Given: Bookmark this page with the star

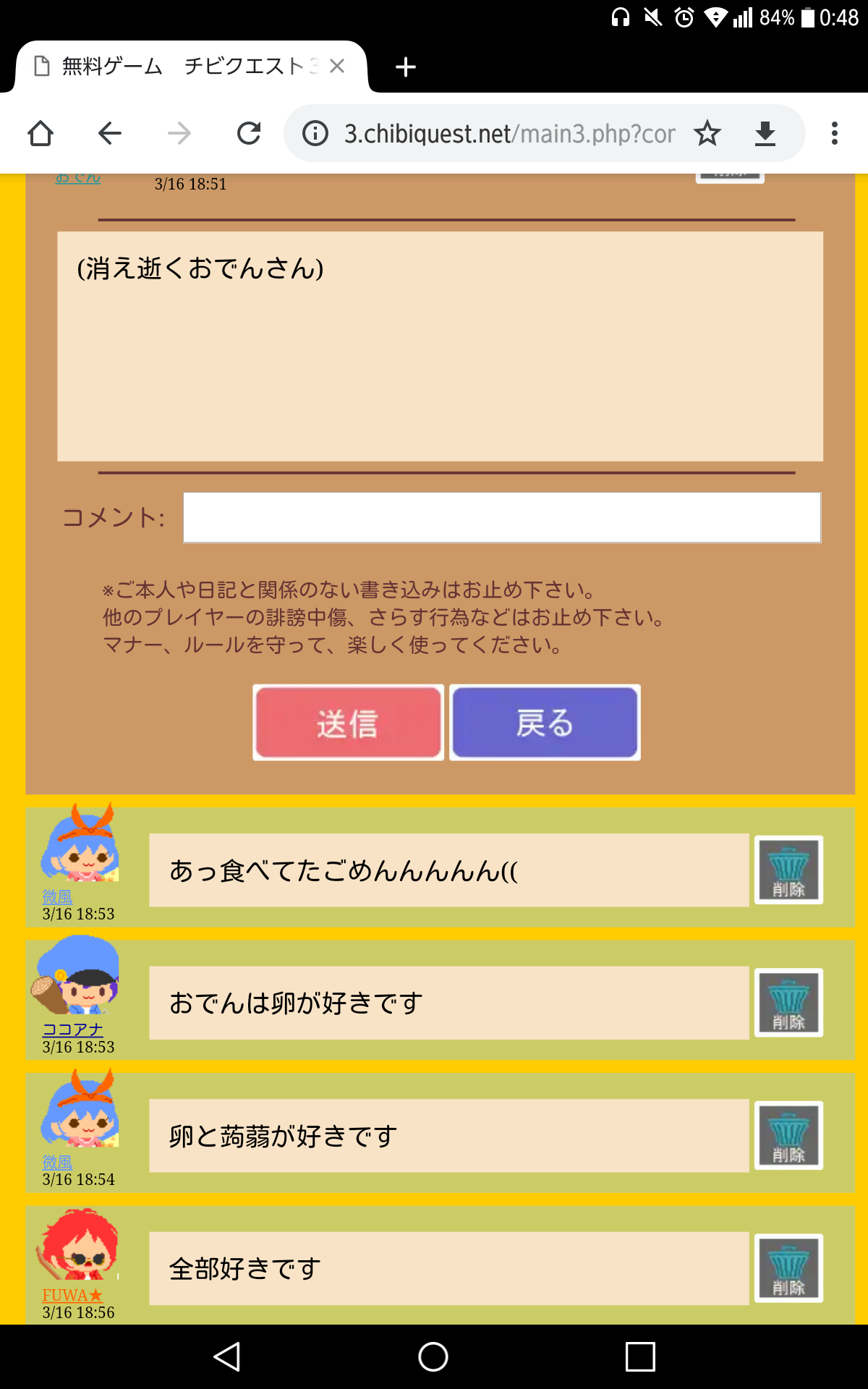Looking at the screenshot, I should (707, 133).
